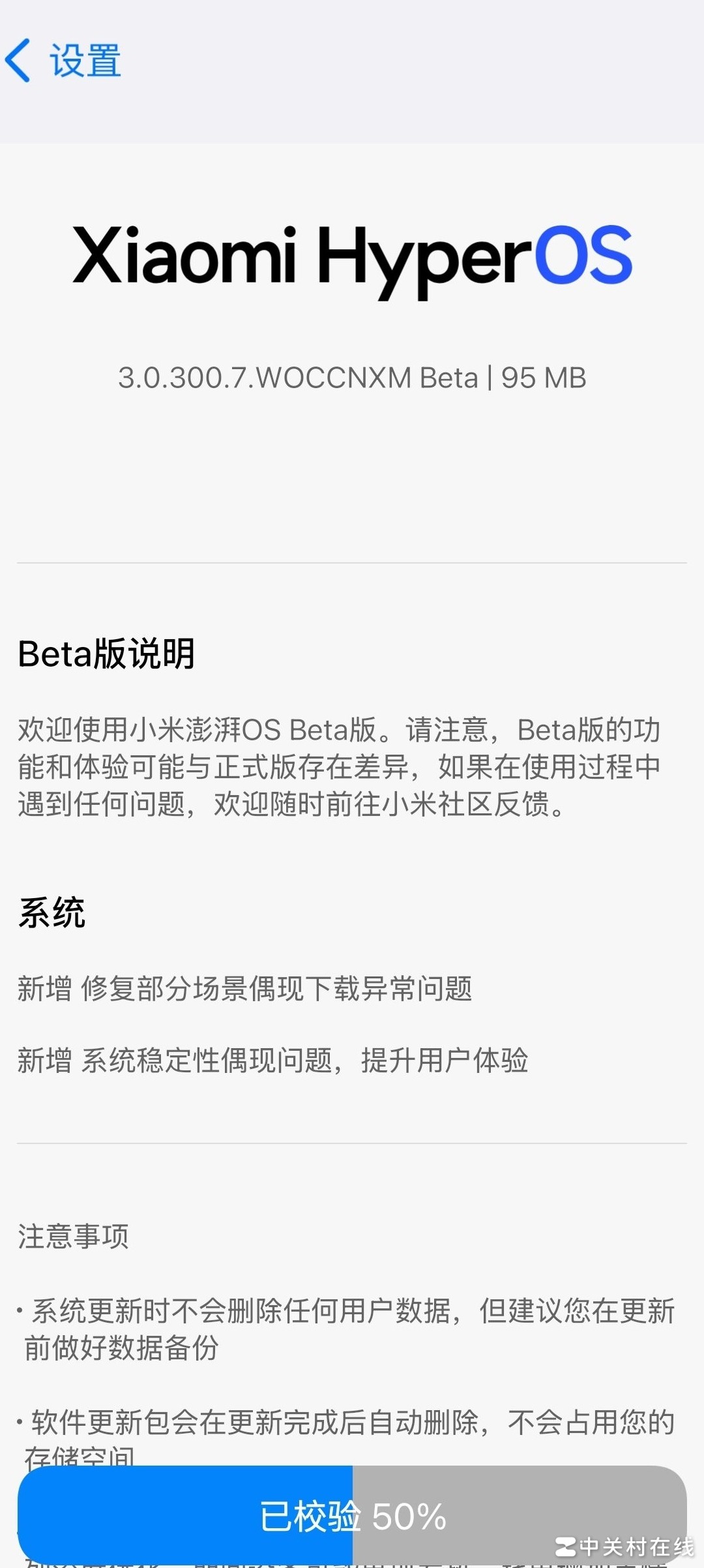Tap the 已校验 50% update button
Screen dimensions: 704x1568
pos(352,1515)
